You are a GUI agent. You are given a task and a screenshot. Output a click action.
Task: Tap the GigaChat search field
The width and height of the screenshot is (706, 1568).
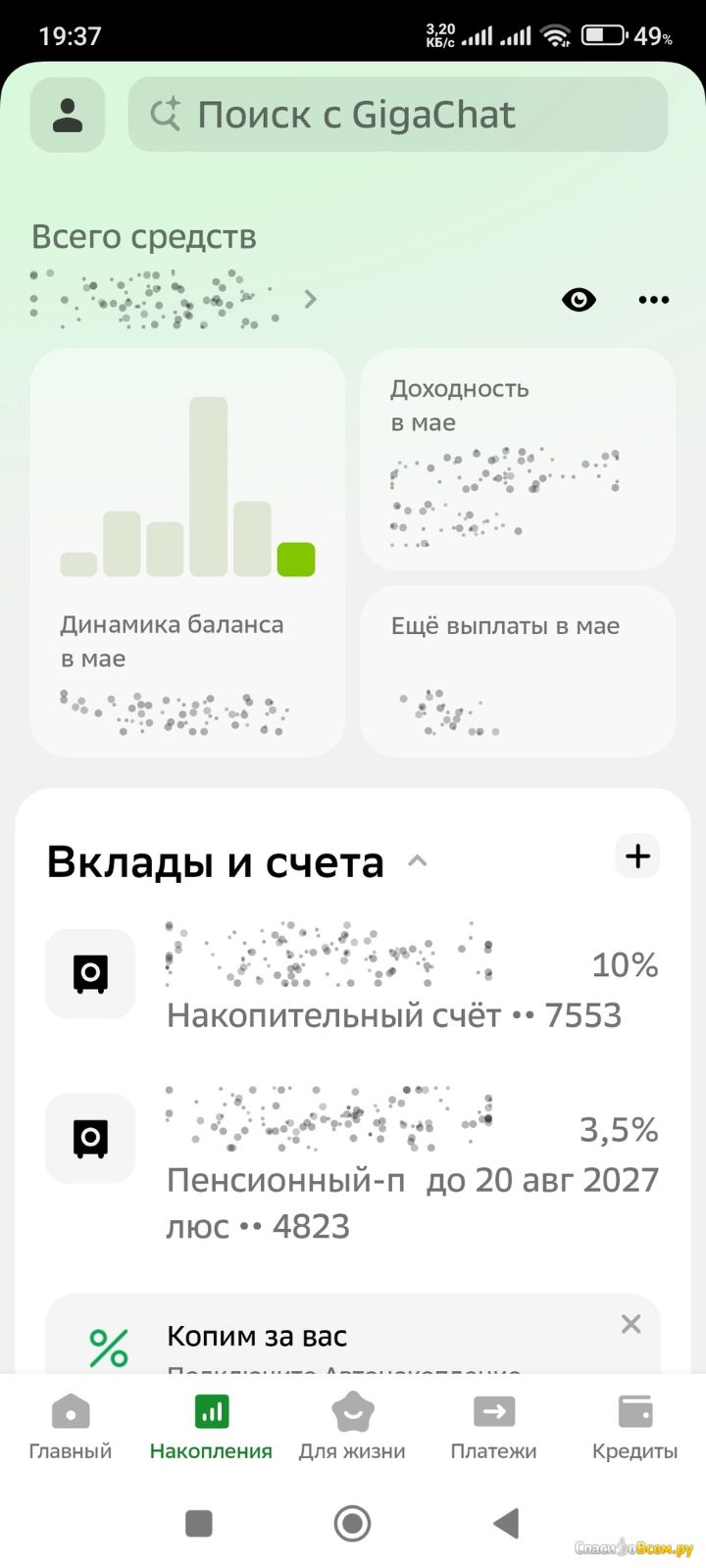398,115
